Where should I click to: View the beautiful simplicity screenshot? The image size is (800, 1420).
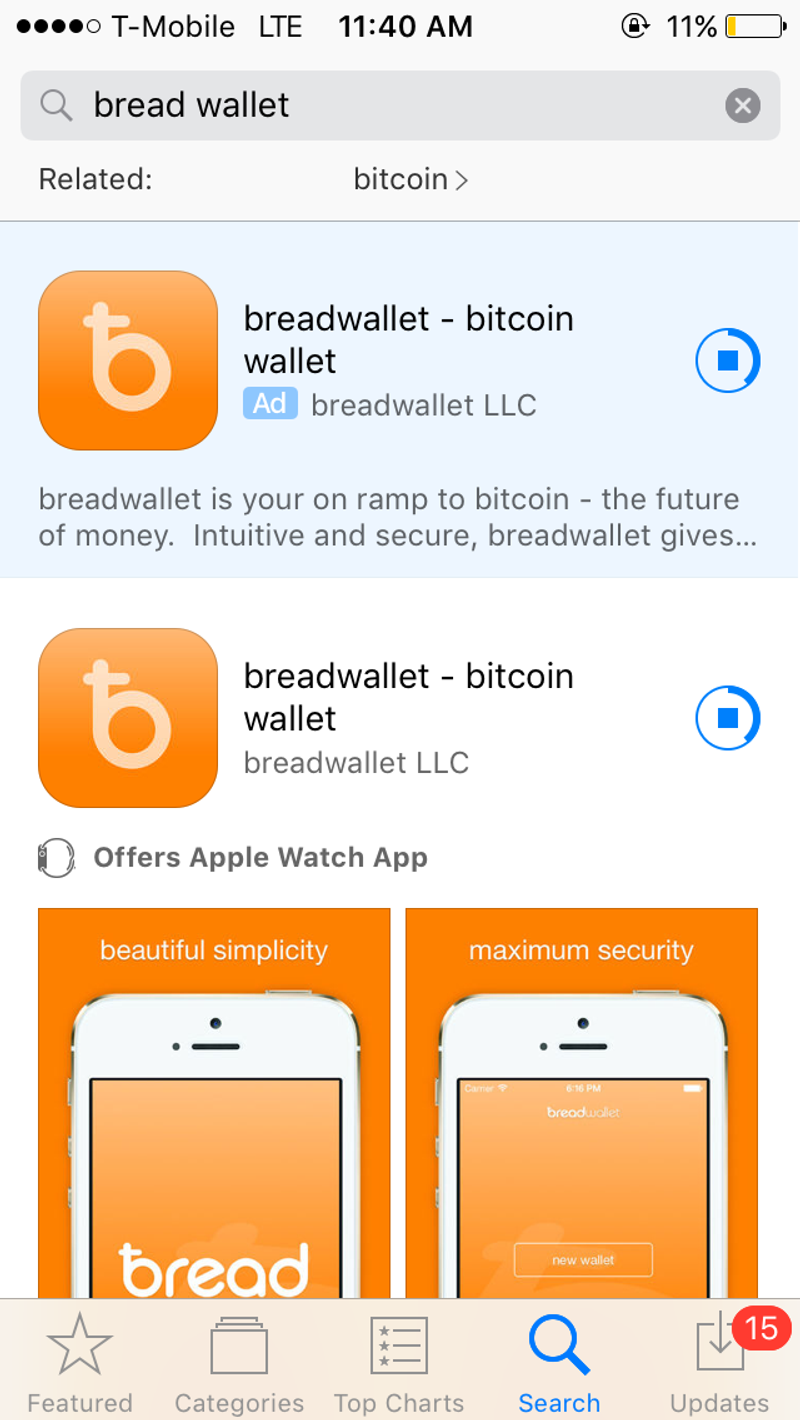click(x=214, y=1100)
